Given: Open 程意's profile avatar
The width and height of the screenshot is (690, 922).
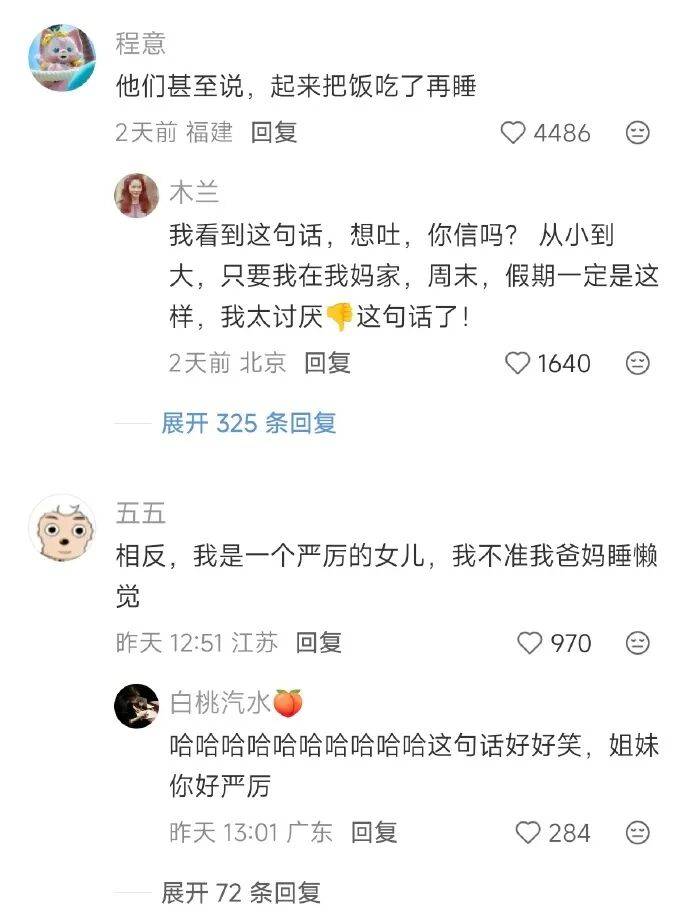Looking at the screenshot, I should (62, 58).
